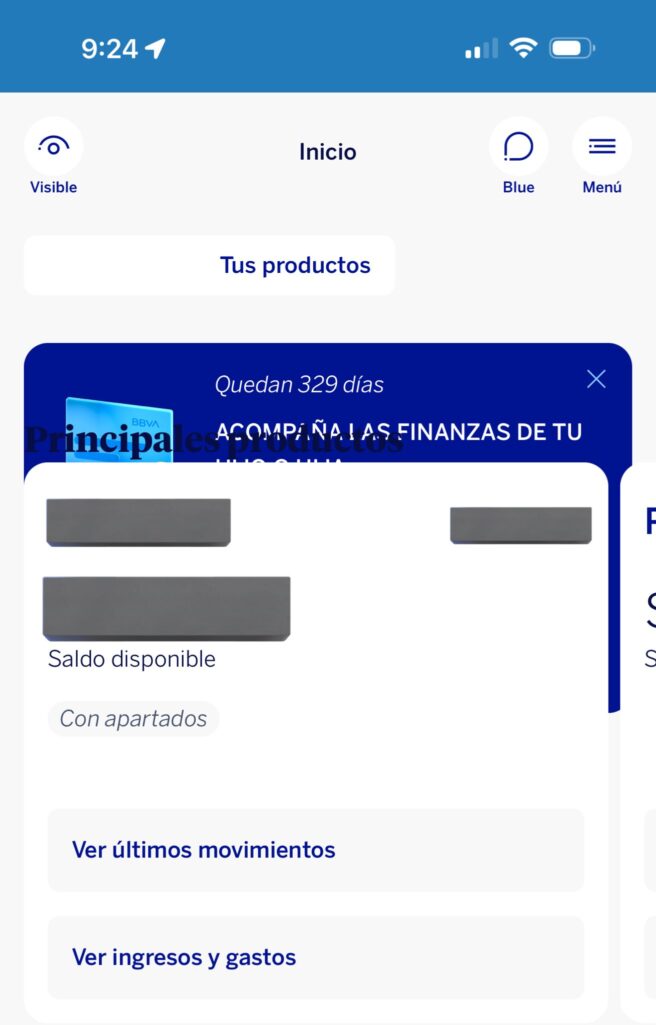
Task: Open Ver ingresos y gastos
Action: (x=315, y=957)
